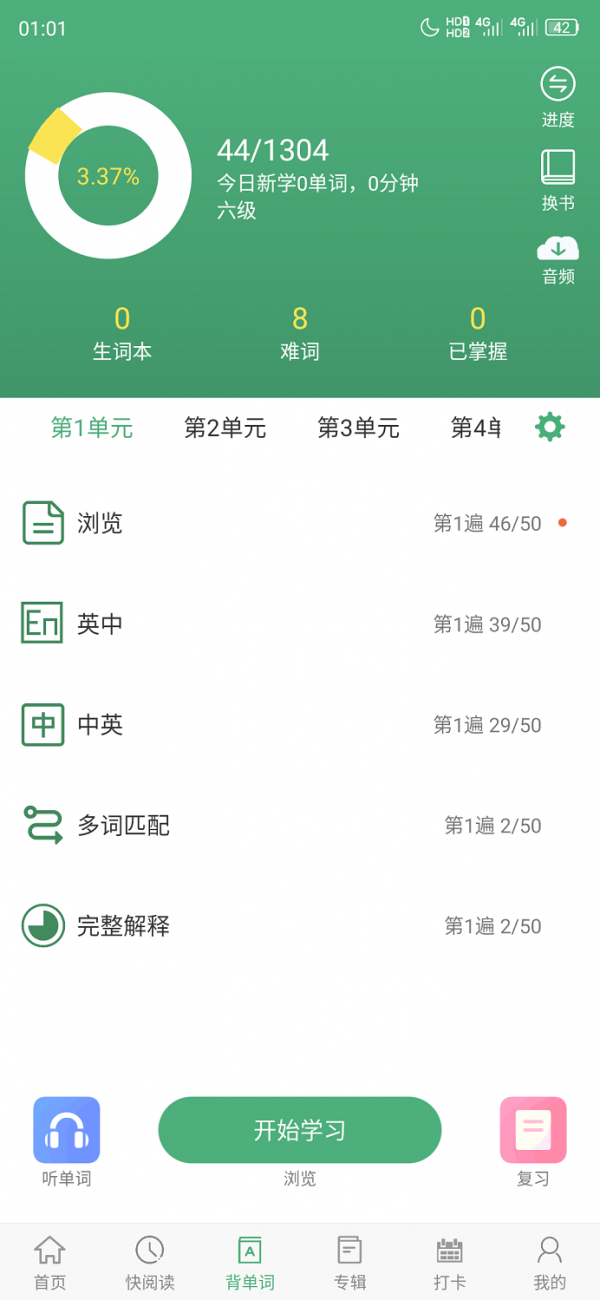Image resolution: width=600 pixels, height=1300 pixels.
Task: Tap the 开始学习 button
Action: (x=300, y=1130)
